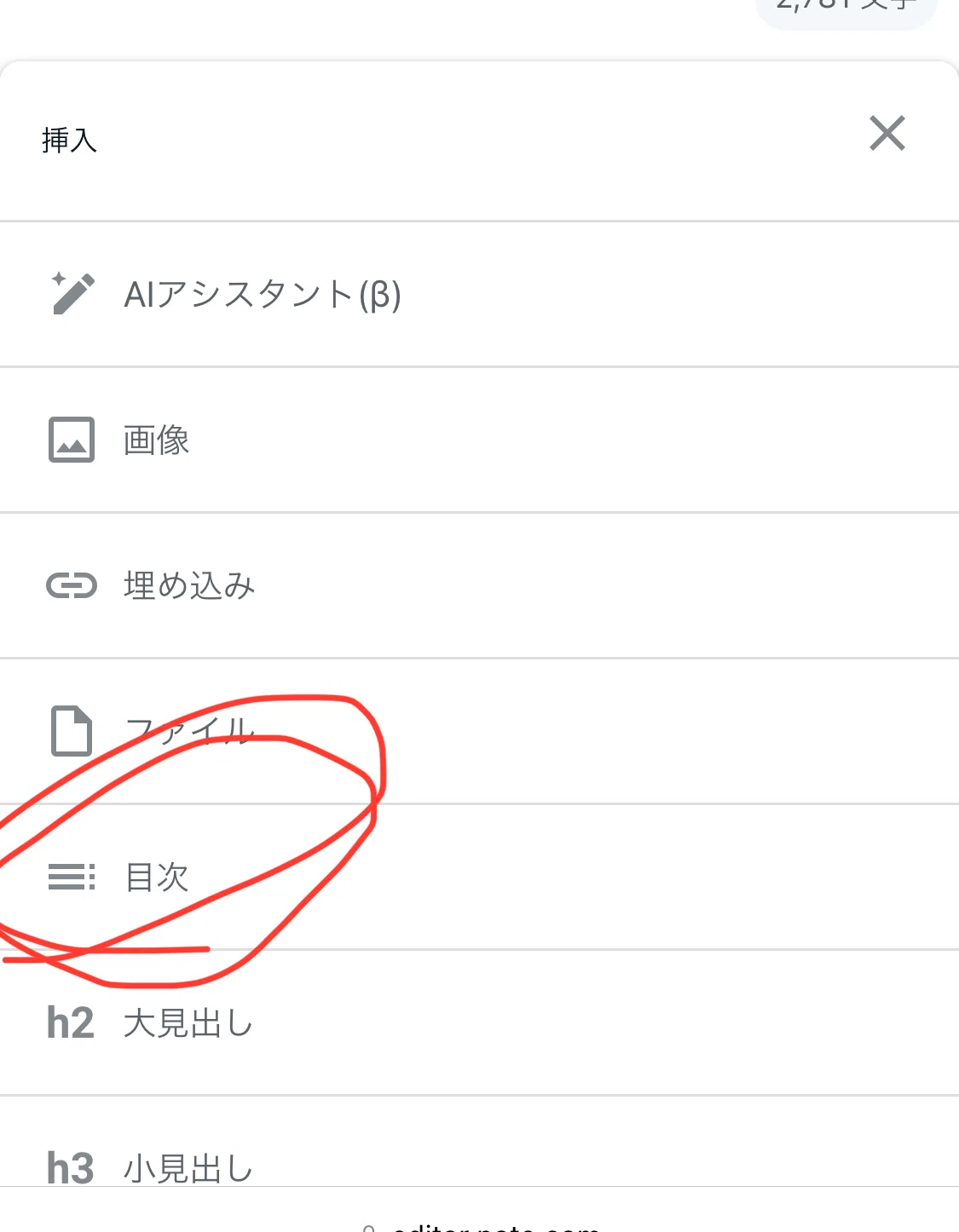Insert a table of contents 目次
The width and height of the screenshot is (959, 1232).
coord(479,878)
